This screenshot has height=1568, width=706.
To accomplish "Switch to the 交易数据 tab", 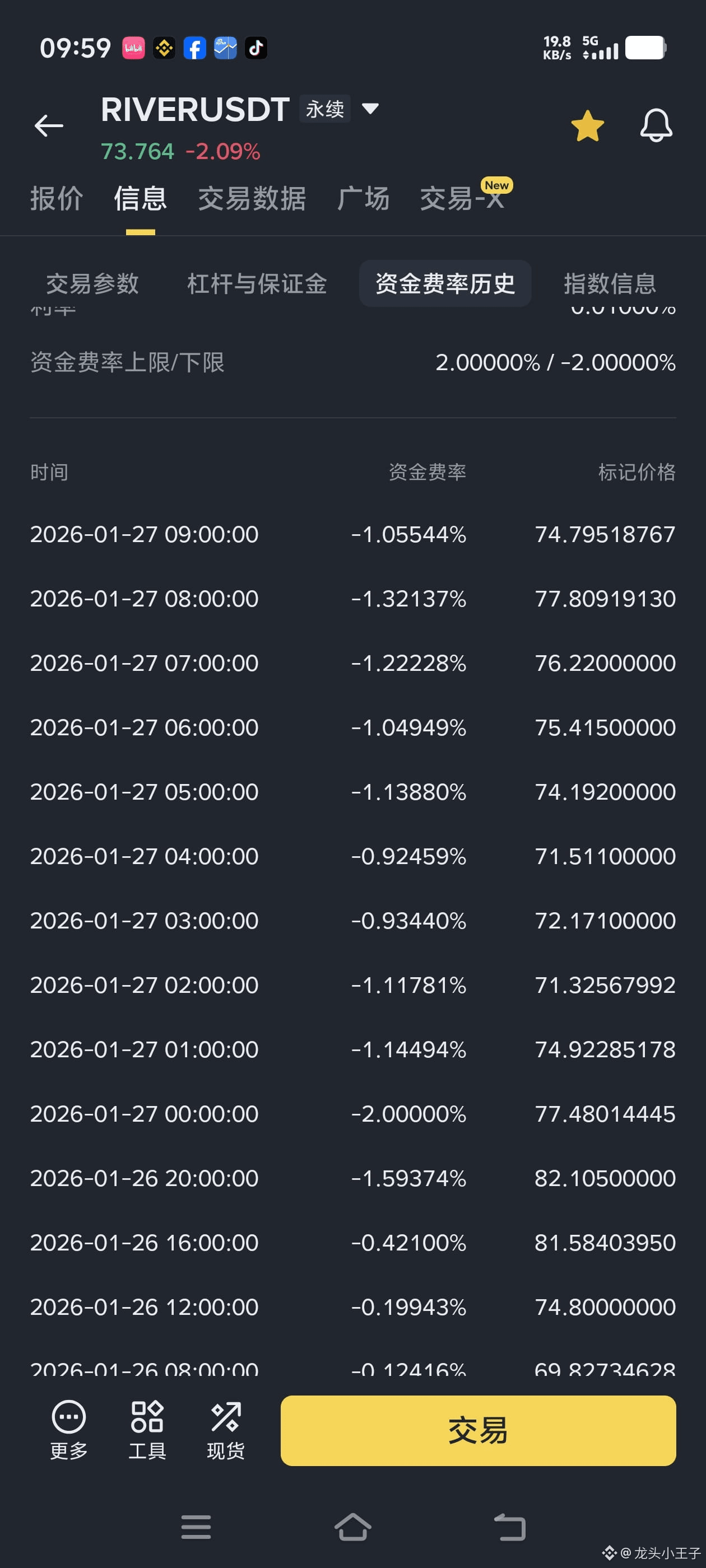I will pos(252,198).
